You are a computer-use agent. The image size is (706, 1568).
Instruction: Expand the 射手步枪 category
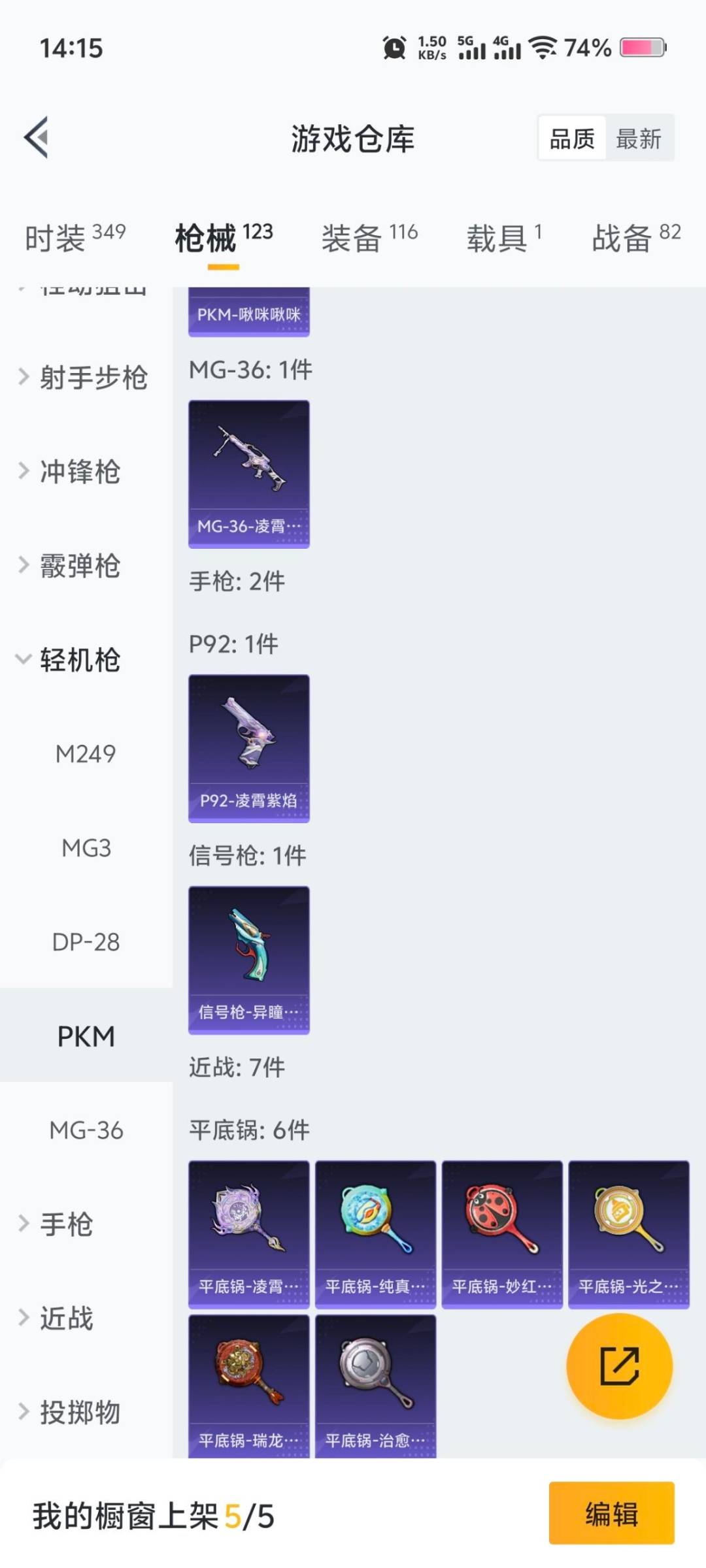click(85, 378)
